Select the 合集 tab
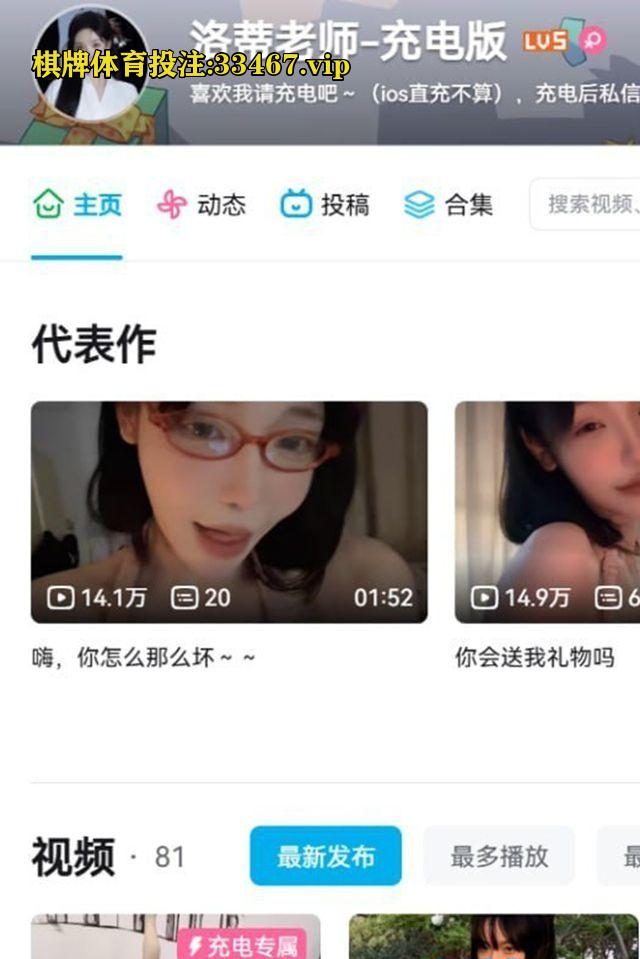This screenshot has height=959, width=640. coord(449,206)
